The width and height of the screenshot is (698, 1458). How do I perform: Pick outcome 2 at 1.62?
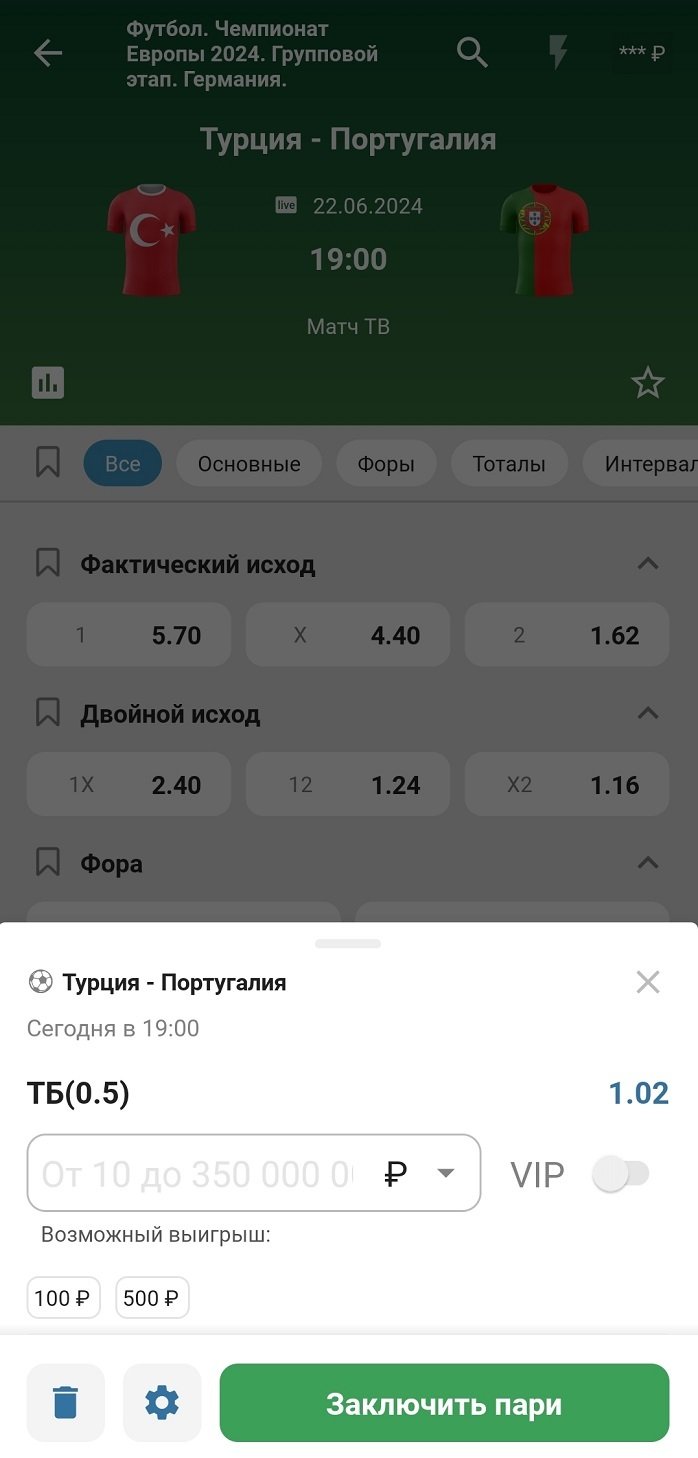tap(567, 635)
